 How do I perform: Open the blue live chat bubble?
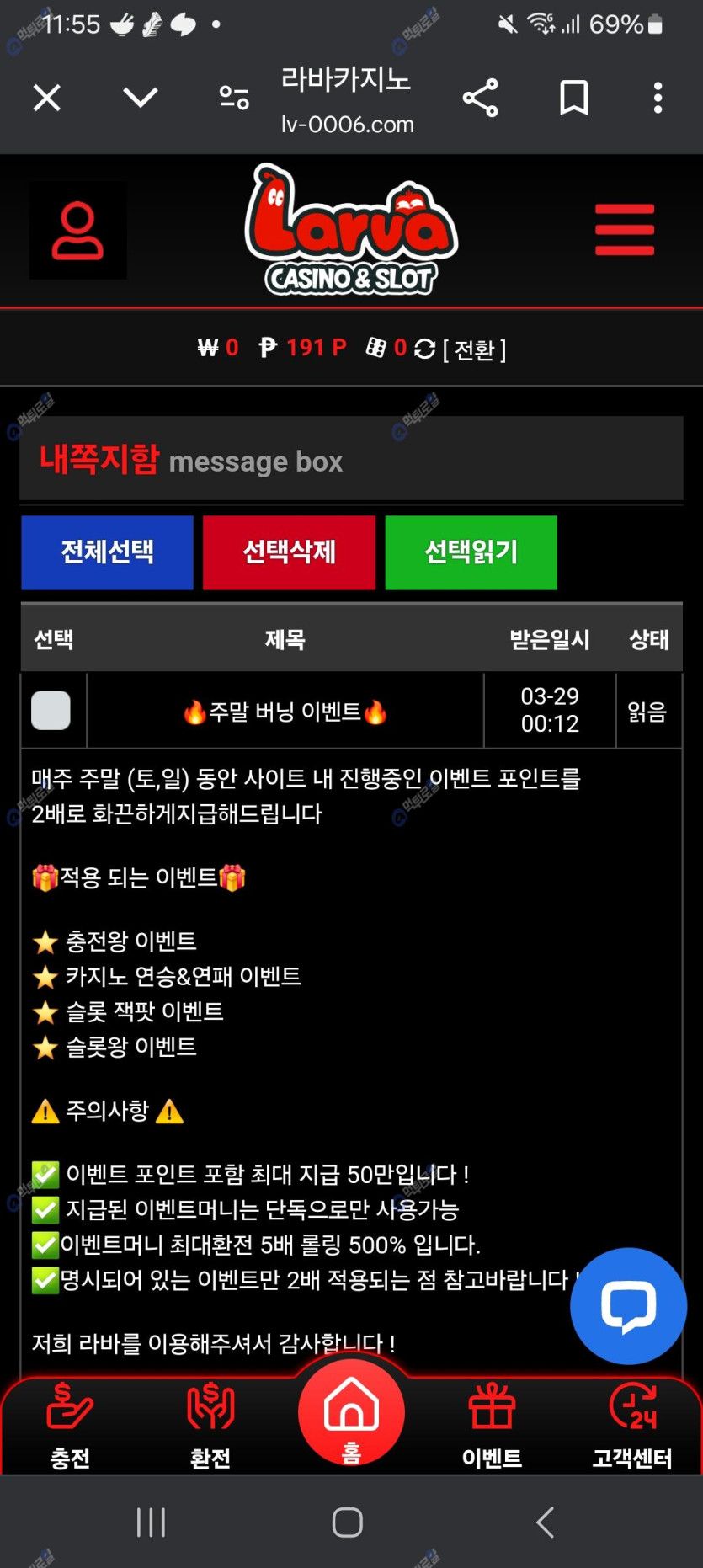click(x=628, y=1305)
